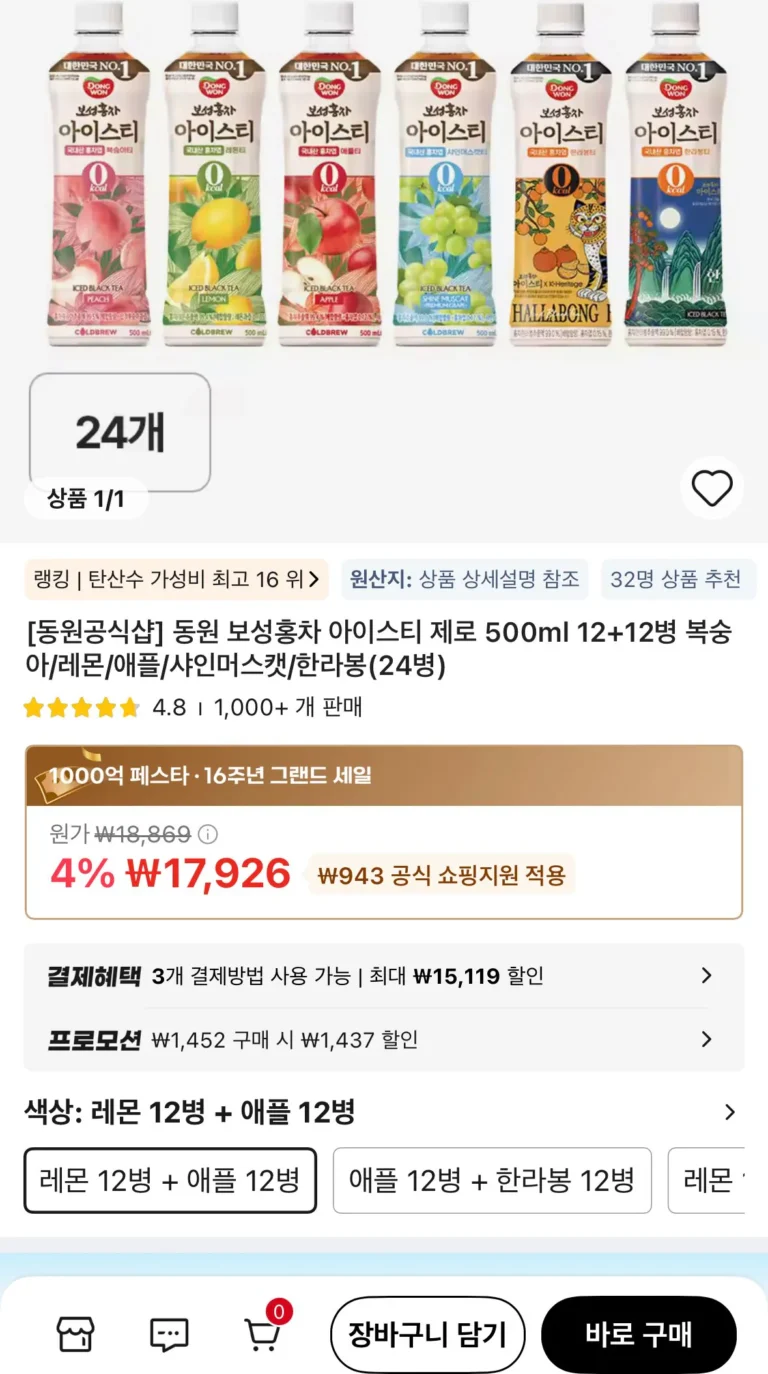Tap 바로 구매 to buy now
This screenshot has width=768, height=1374.
point(638,1334)
